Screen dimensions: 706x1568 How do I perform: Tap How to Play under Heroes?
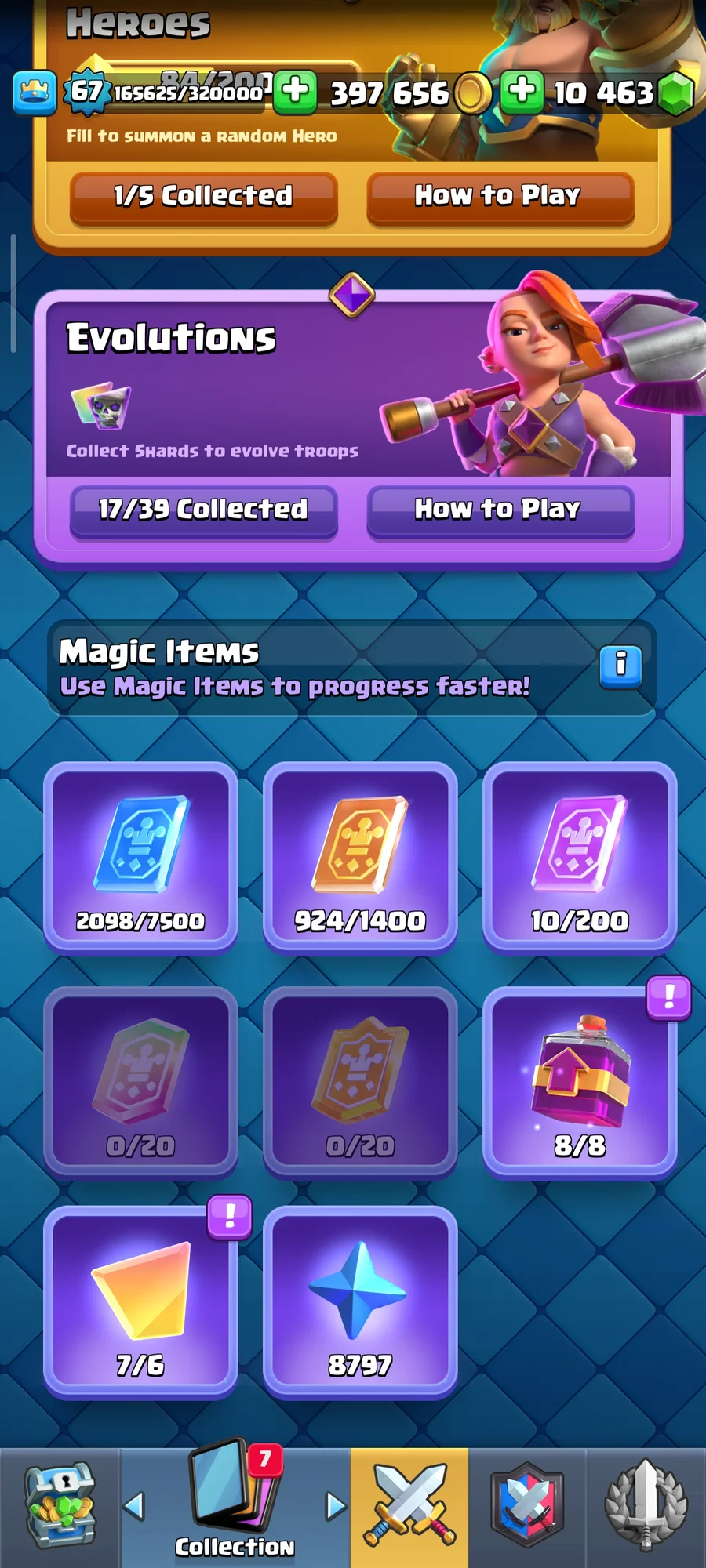(x=500, y=198)
